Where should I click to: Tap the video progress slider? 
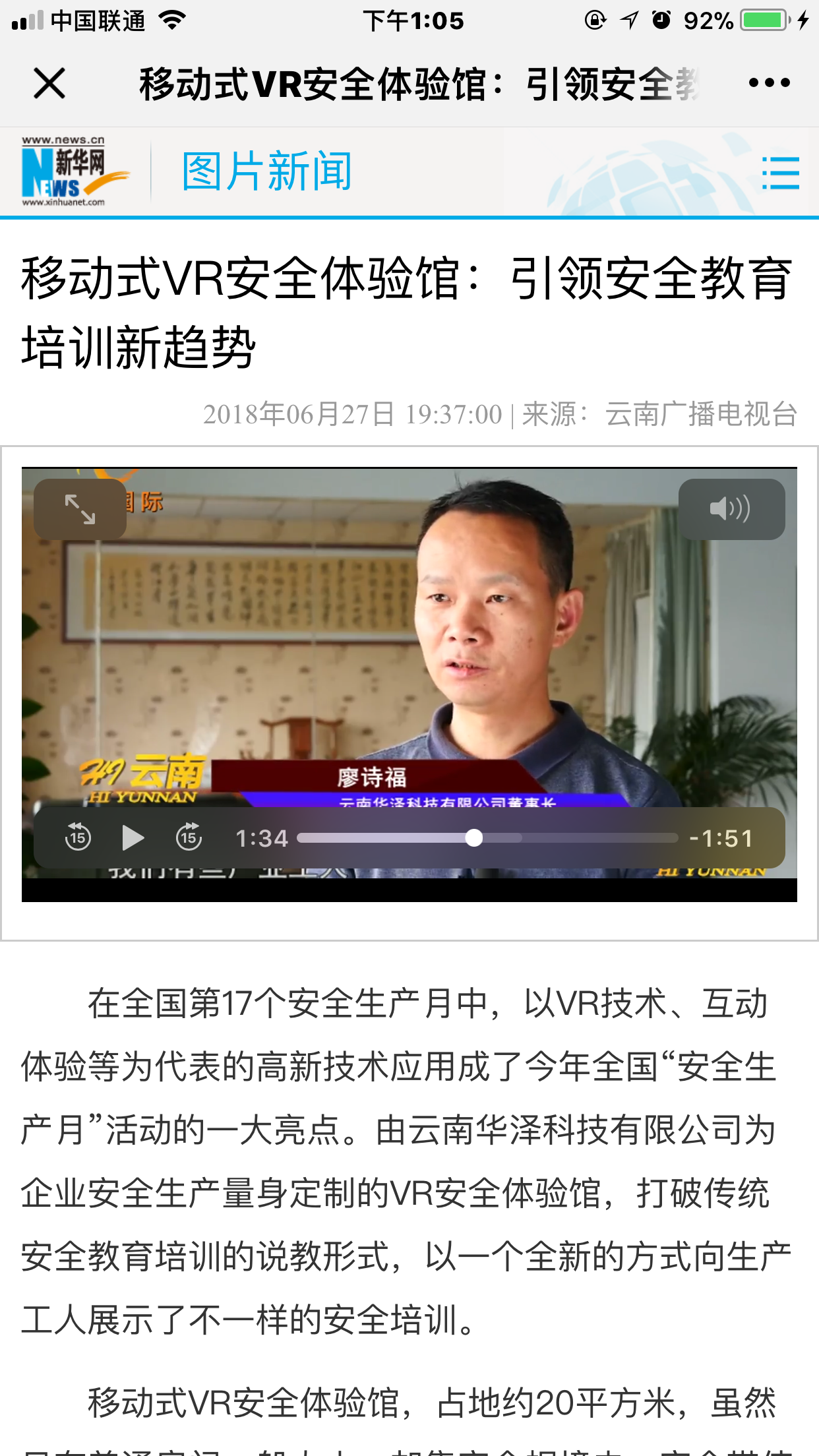point(487,837)
